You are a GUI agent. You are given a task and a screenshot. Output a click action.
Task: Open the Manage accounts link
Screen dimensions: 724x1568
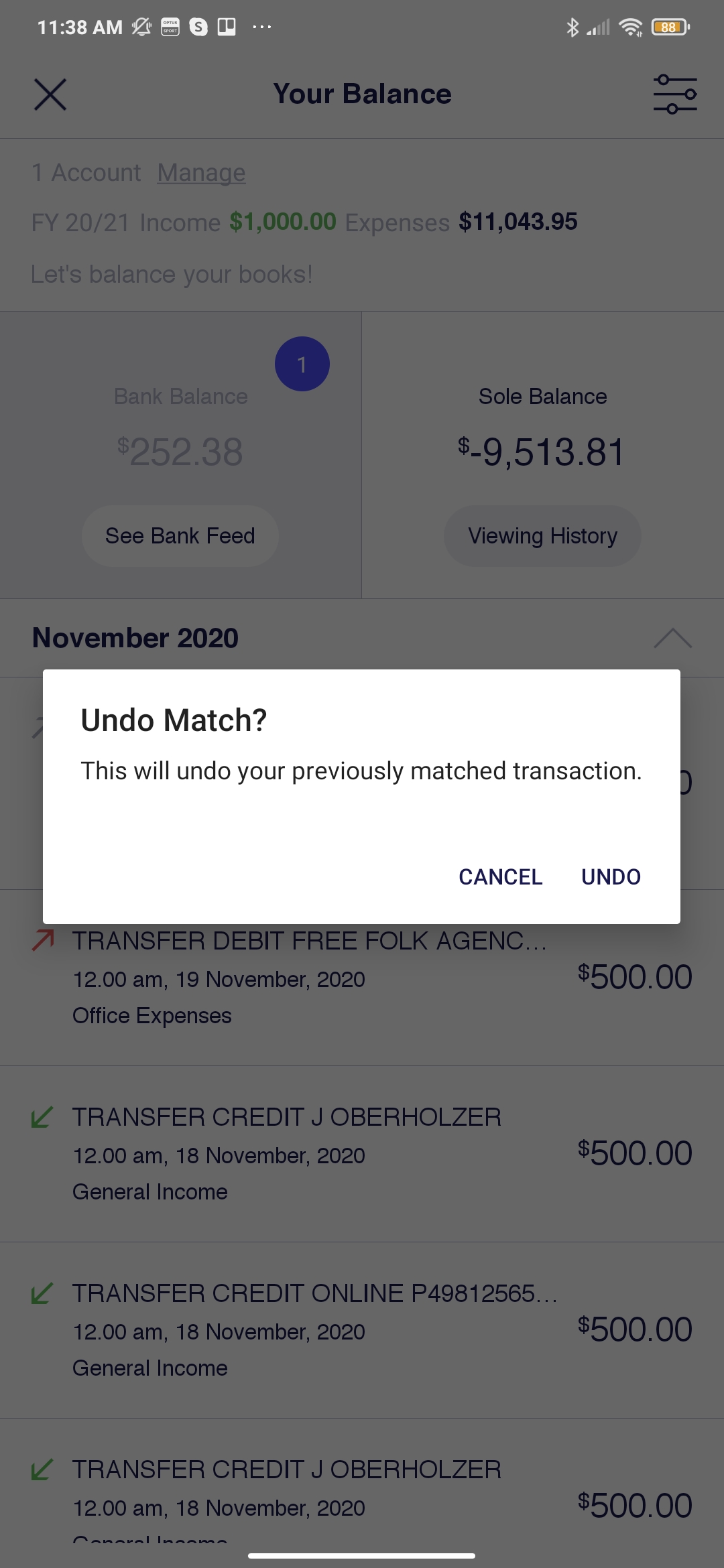[201, 173]
